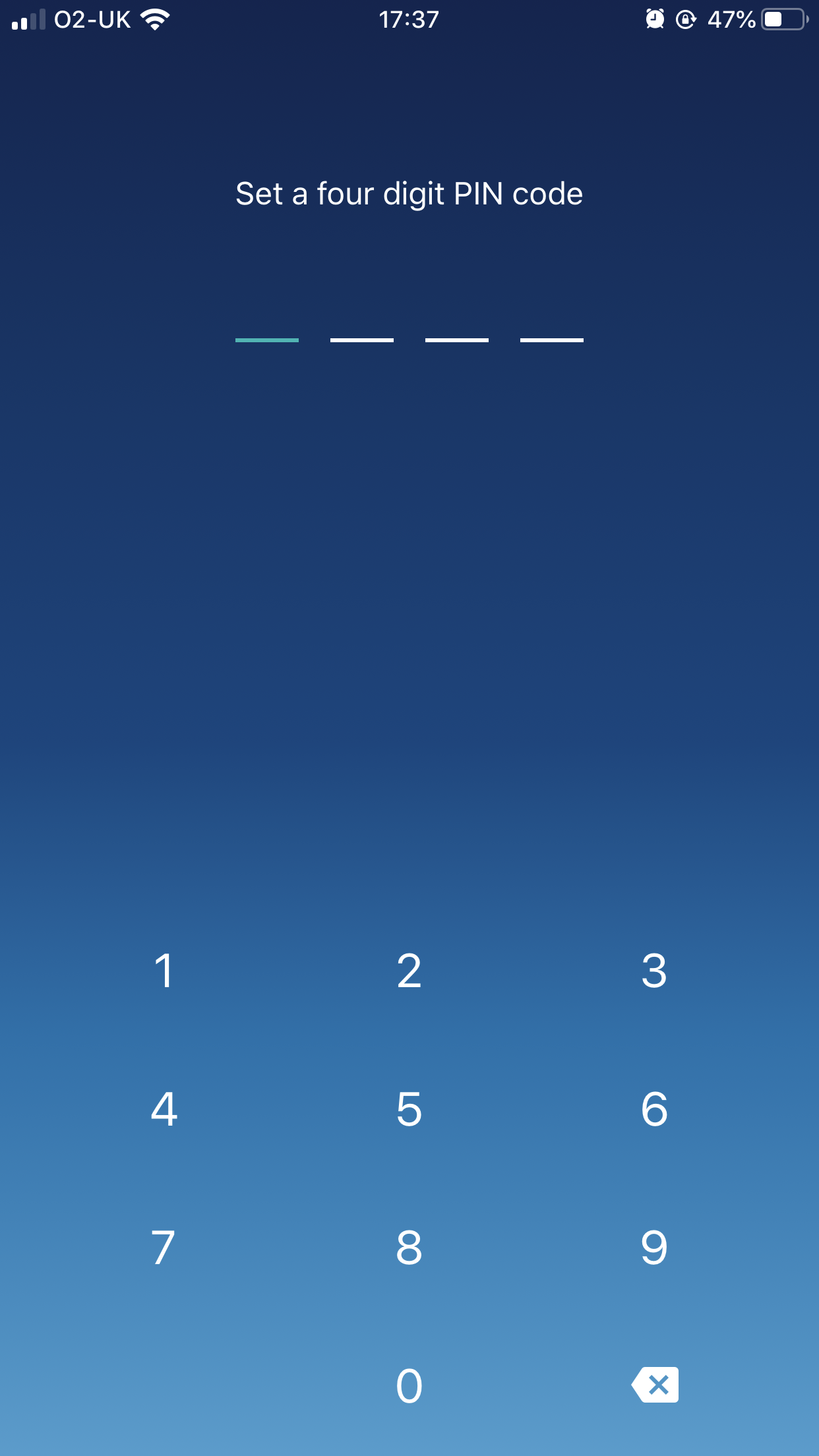819x1456 pixels.
Task: Tap the 17:37 clock in status bar
Action: (x=409, y=18)
